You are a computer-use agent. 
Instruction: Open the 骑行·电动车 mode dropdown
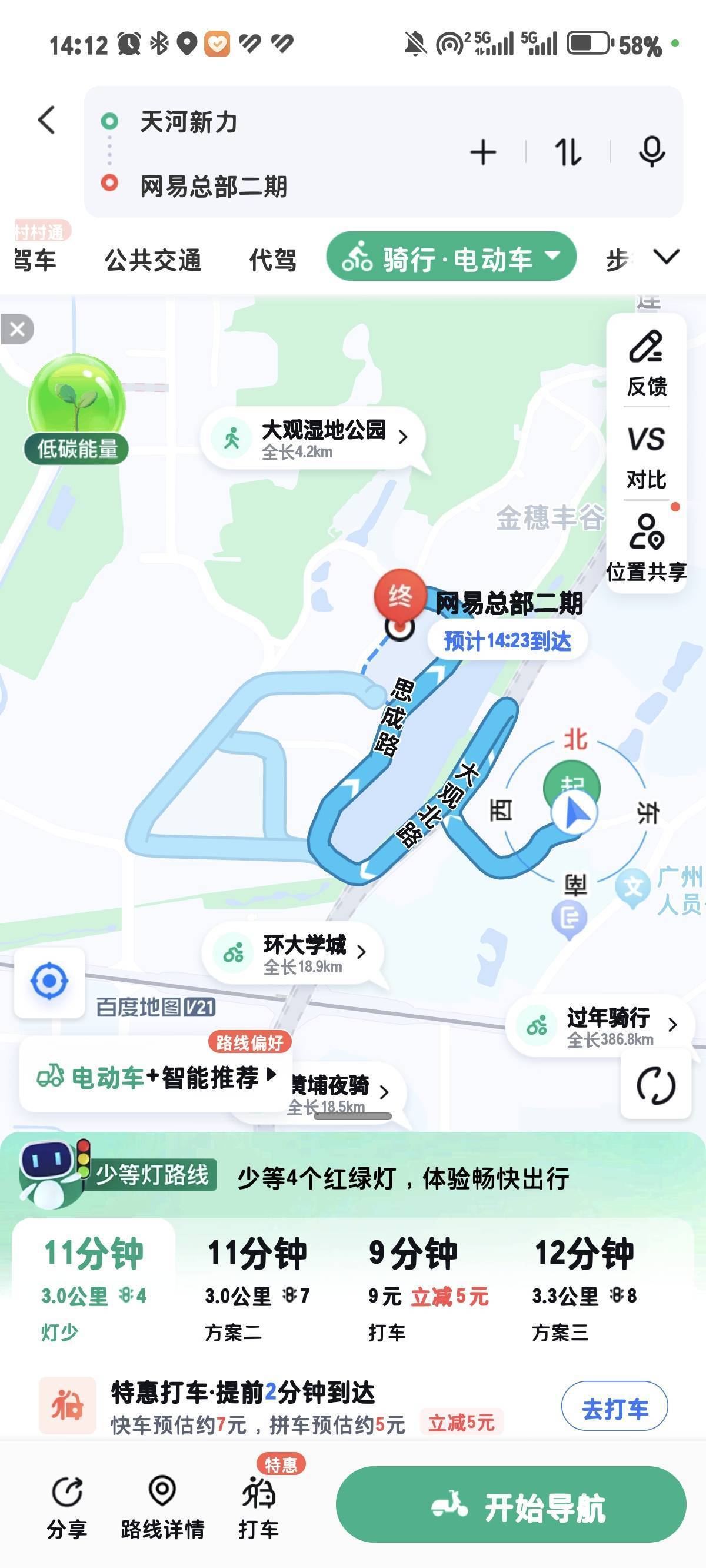click(x=451, y=257)
